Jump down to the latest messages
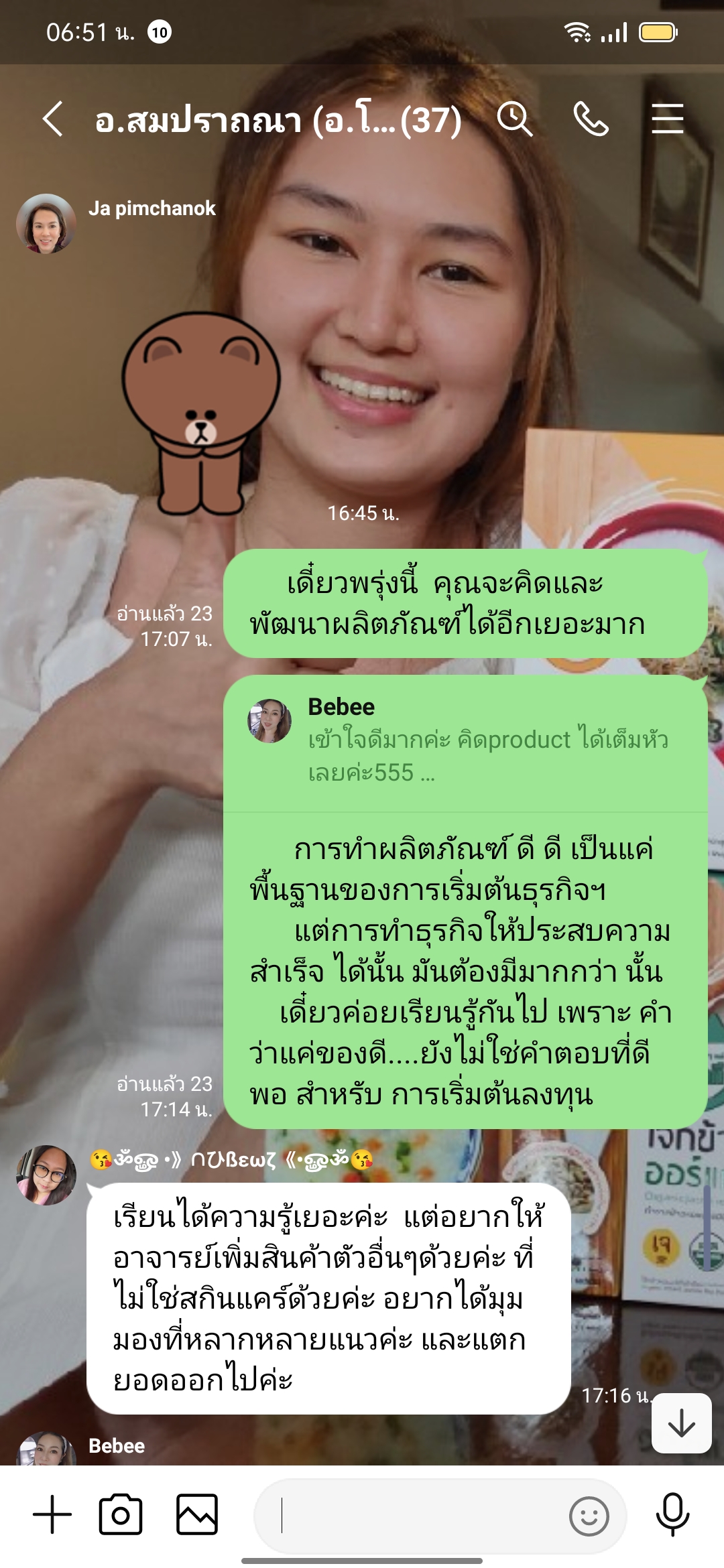The width and height of the screenshot is (724, 1568). pyautogui.click(x=681, y=1423)
